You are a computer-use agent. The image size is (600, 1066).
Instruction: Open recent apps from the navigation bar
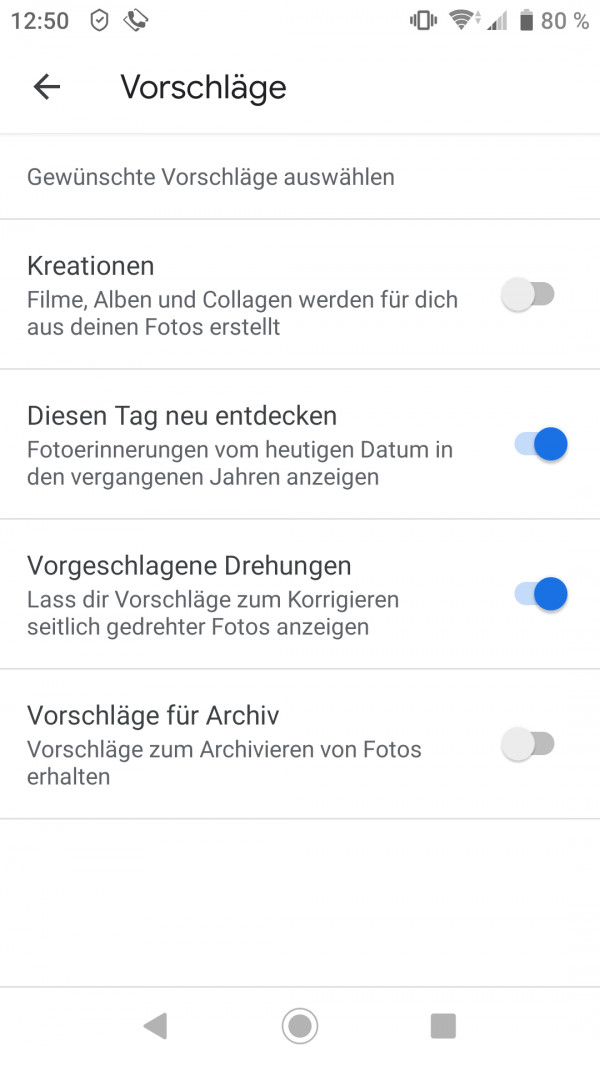point(443,1025)
